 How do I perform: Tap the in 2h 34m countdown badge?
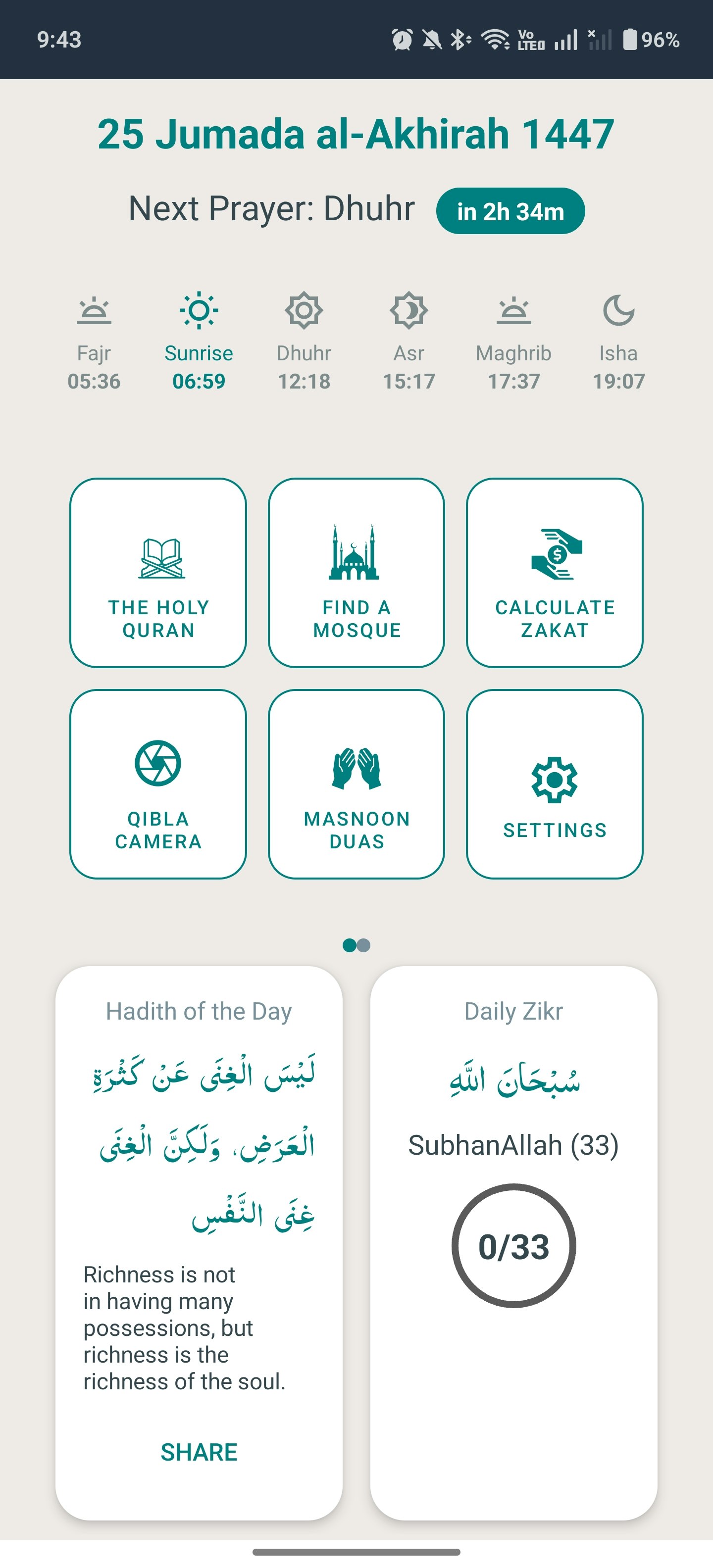pos(510,211)
